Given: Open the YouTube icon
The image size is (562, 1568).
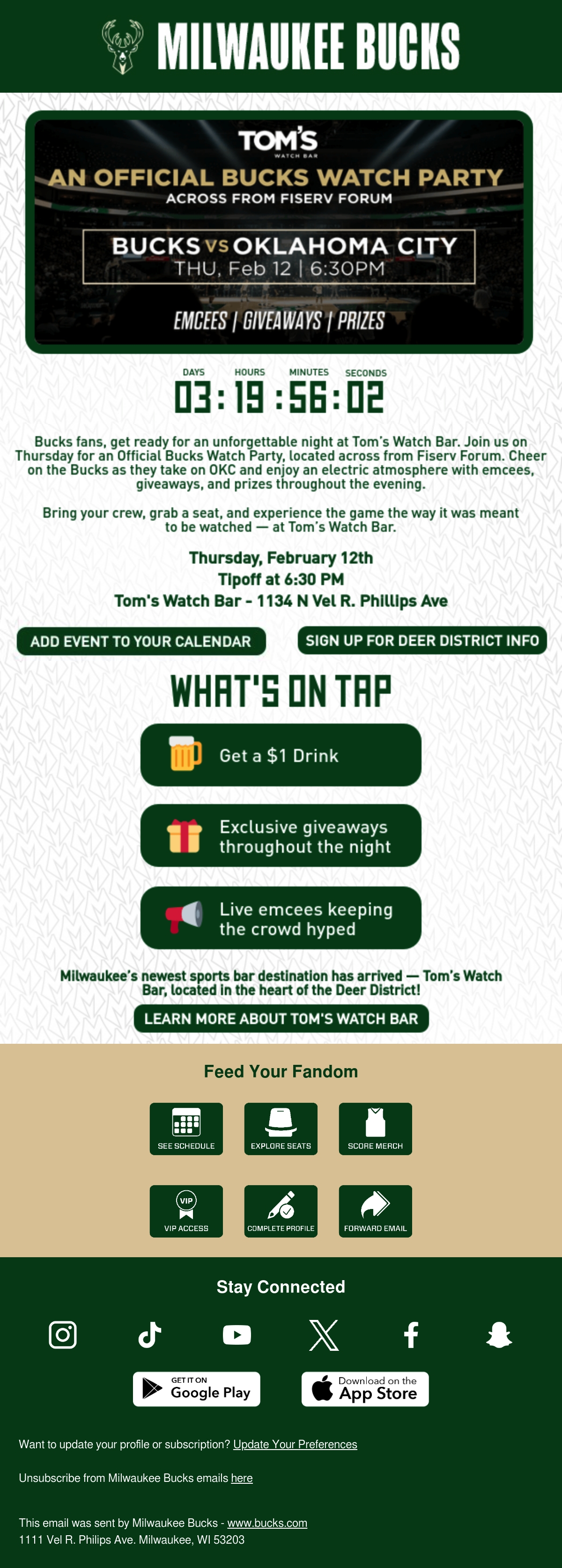Looking at the screenshot, I should coord(237,1335).
